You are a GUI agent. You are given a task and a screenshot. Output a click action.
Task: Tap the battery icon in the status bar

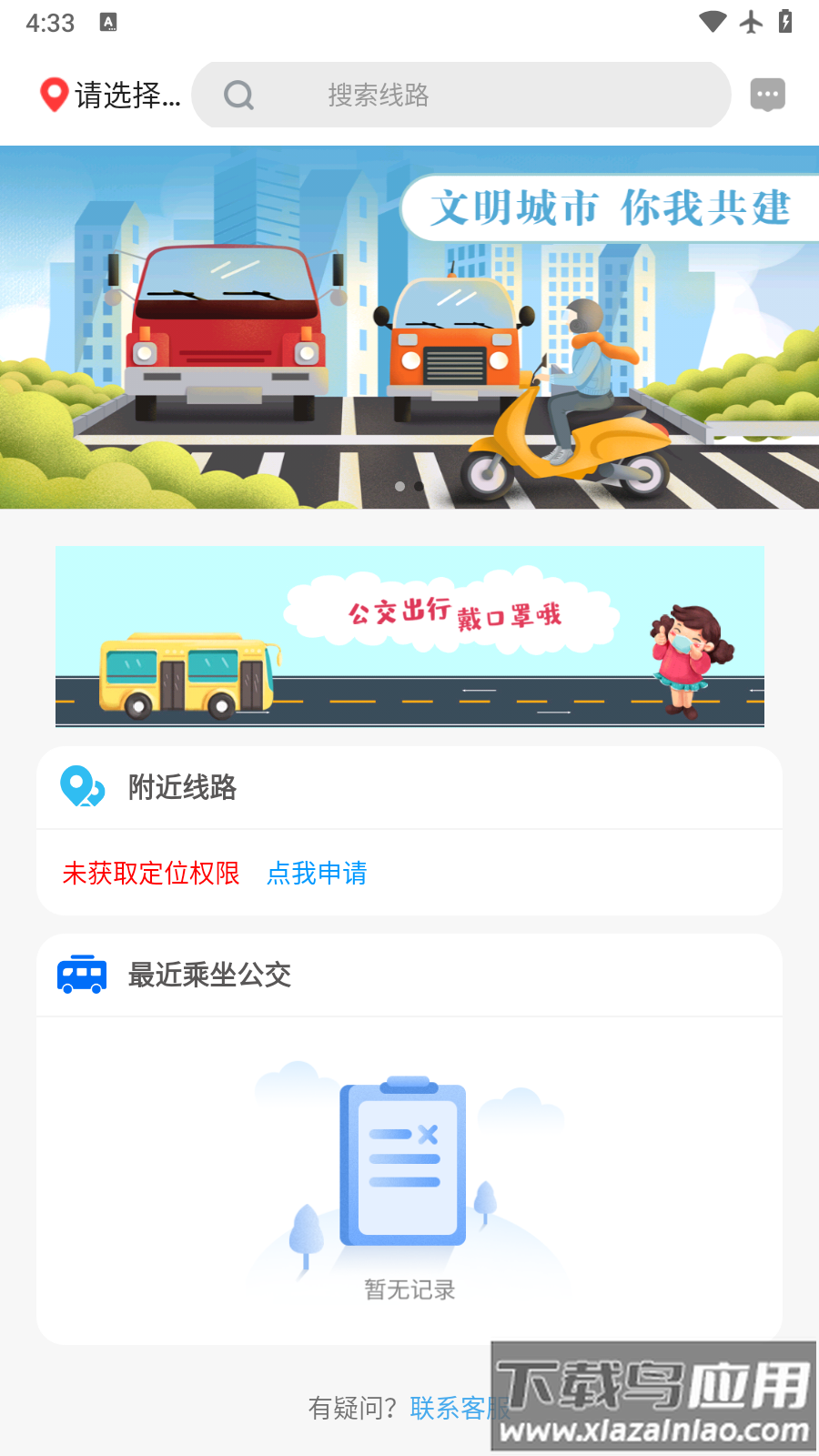(786, 22)
